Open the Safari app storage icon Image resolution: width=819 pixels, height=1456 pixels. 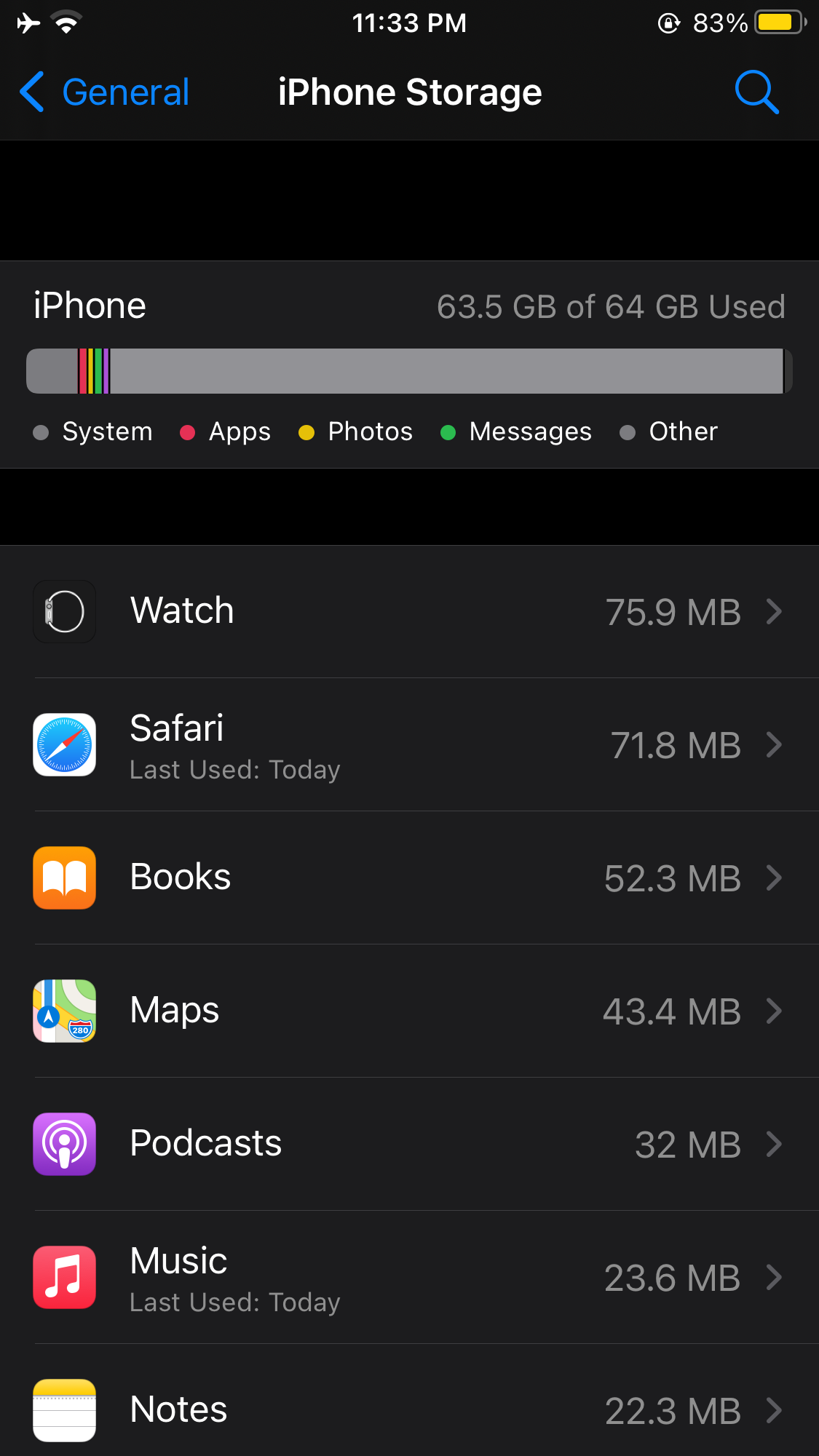[64, 745]
